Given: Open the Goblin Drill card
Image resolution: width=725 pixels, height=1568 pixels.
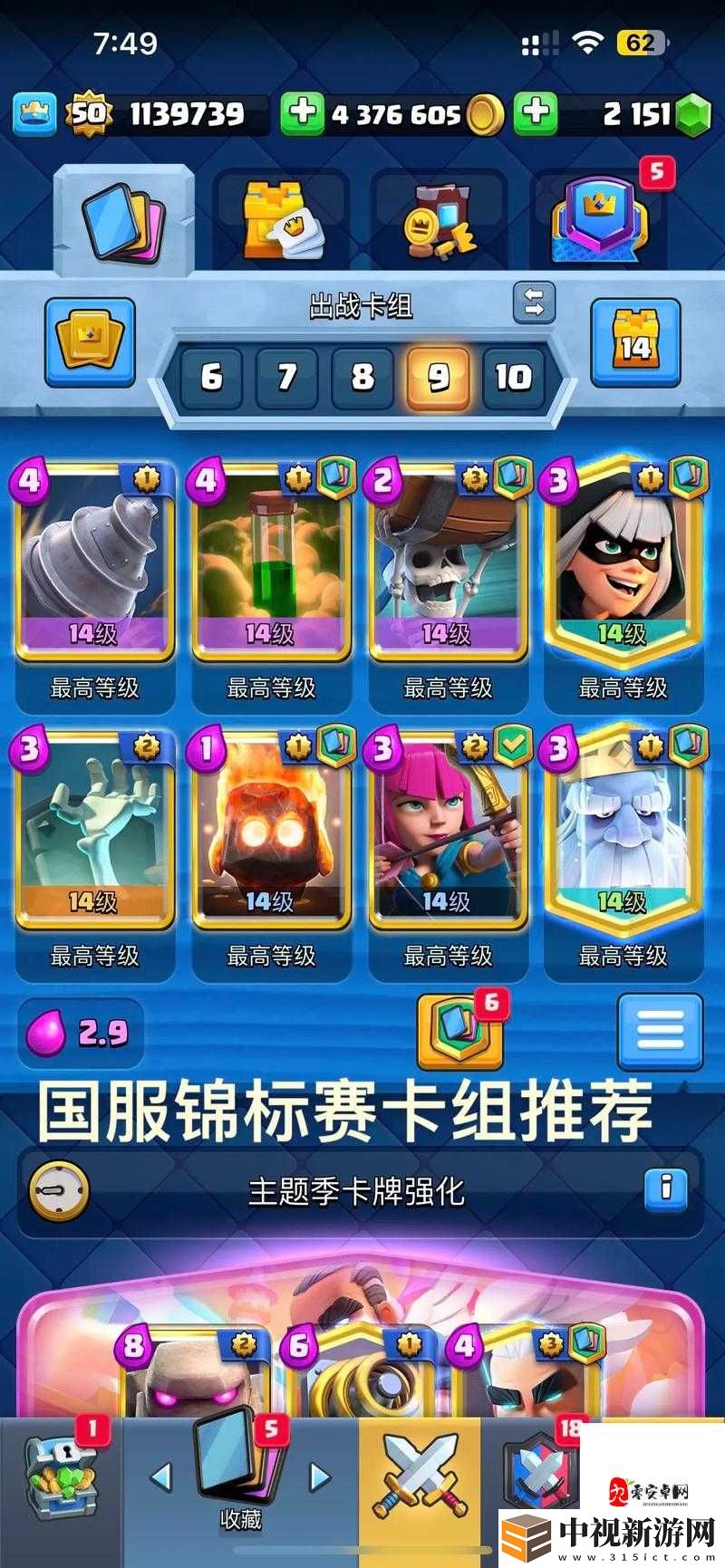Looking at the screenshot, I should [x=94, y=562].
